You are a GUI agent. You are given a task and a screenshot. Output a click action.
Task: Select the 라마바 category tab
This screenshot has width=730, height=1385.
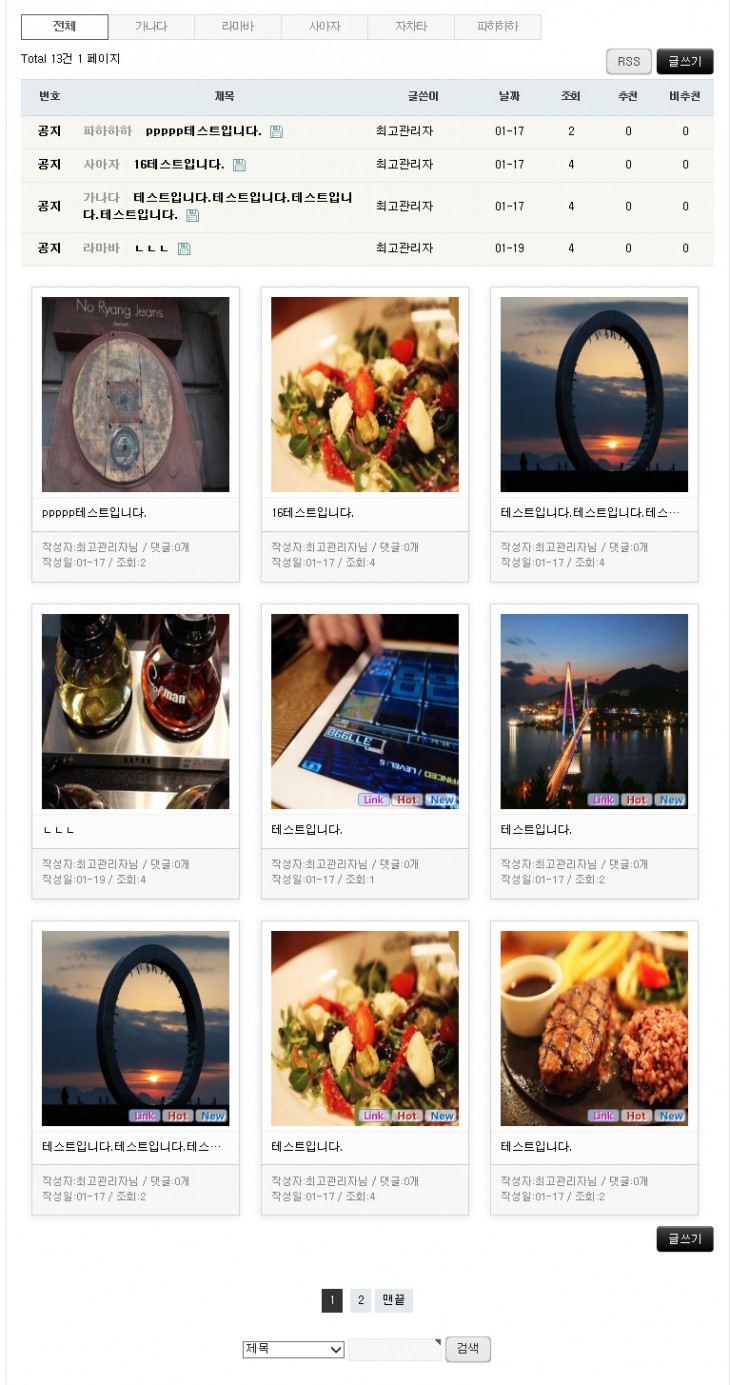click(x=238, y=27)
